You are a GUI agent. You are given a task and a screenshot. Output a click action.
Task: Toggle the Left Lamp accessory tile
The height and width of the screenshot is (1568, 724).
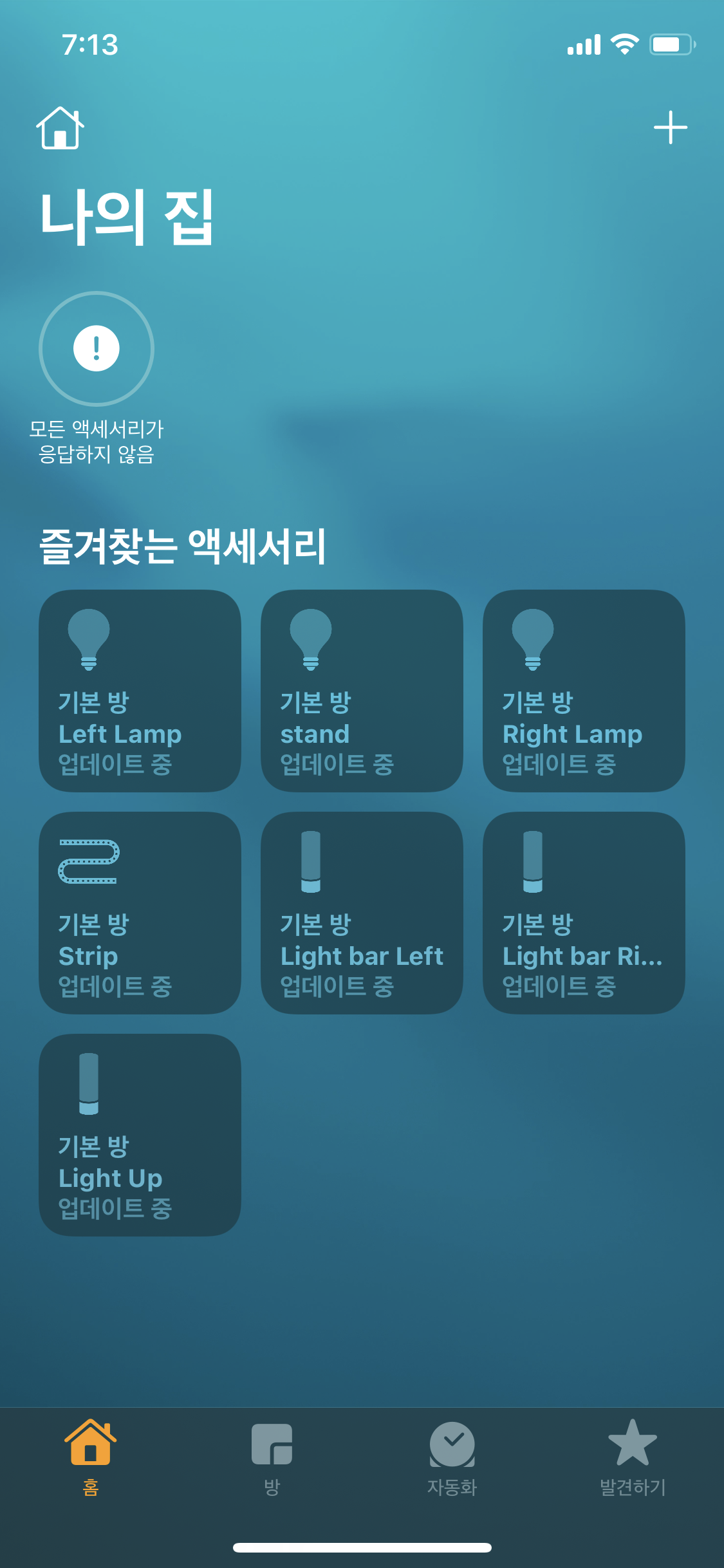(x=140, y=691)
